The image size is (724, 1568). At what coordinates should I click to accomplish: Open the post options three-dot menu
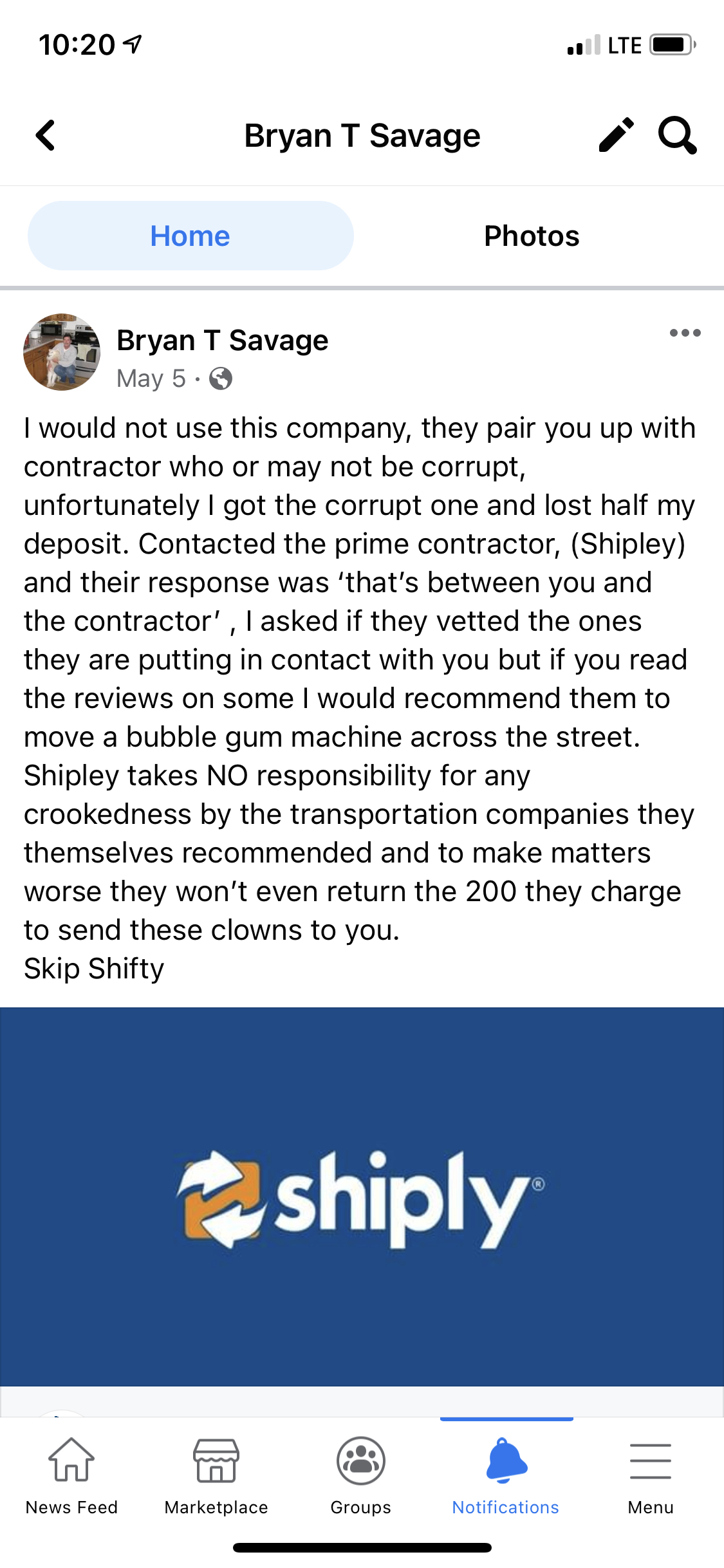[x=684, y=333]
